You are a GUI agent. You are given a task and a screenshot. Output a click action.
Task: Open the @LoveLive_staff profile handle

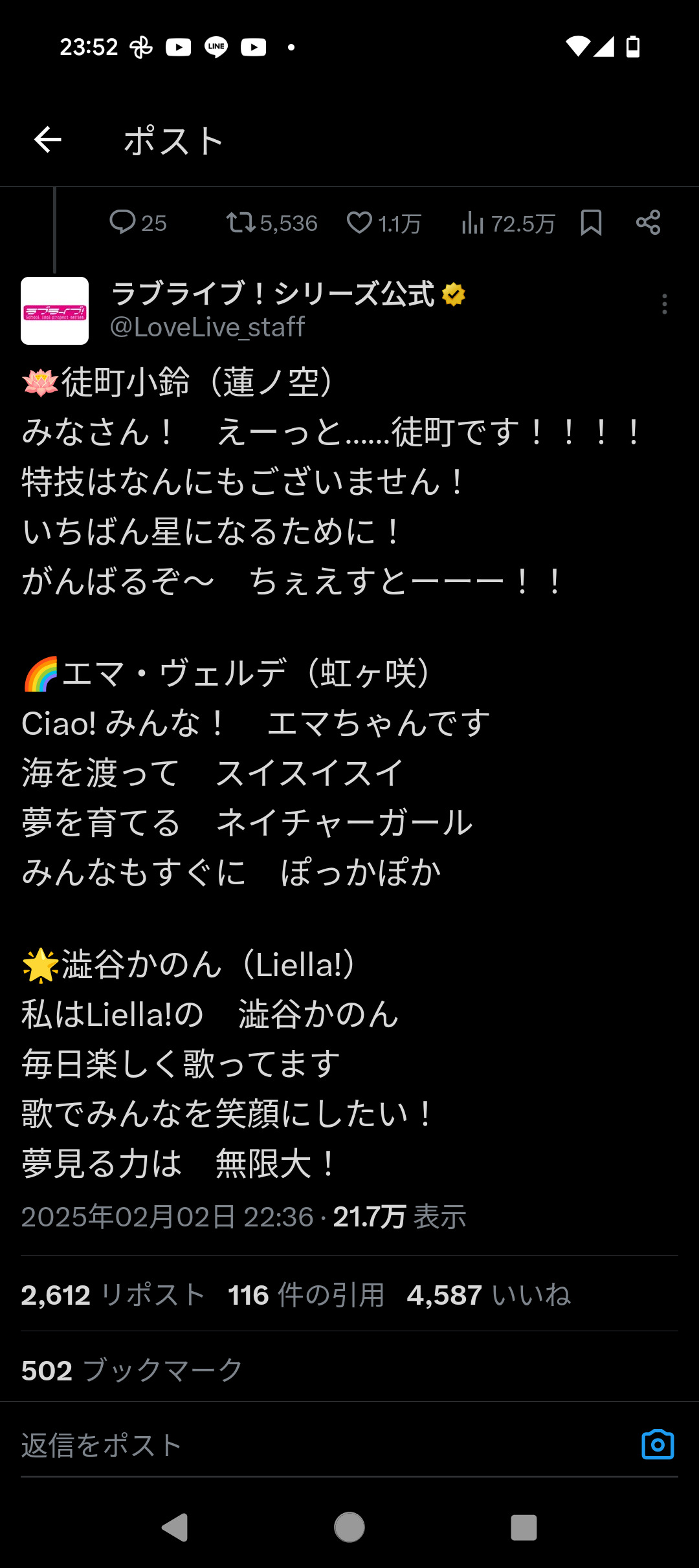207,327
